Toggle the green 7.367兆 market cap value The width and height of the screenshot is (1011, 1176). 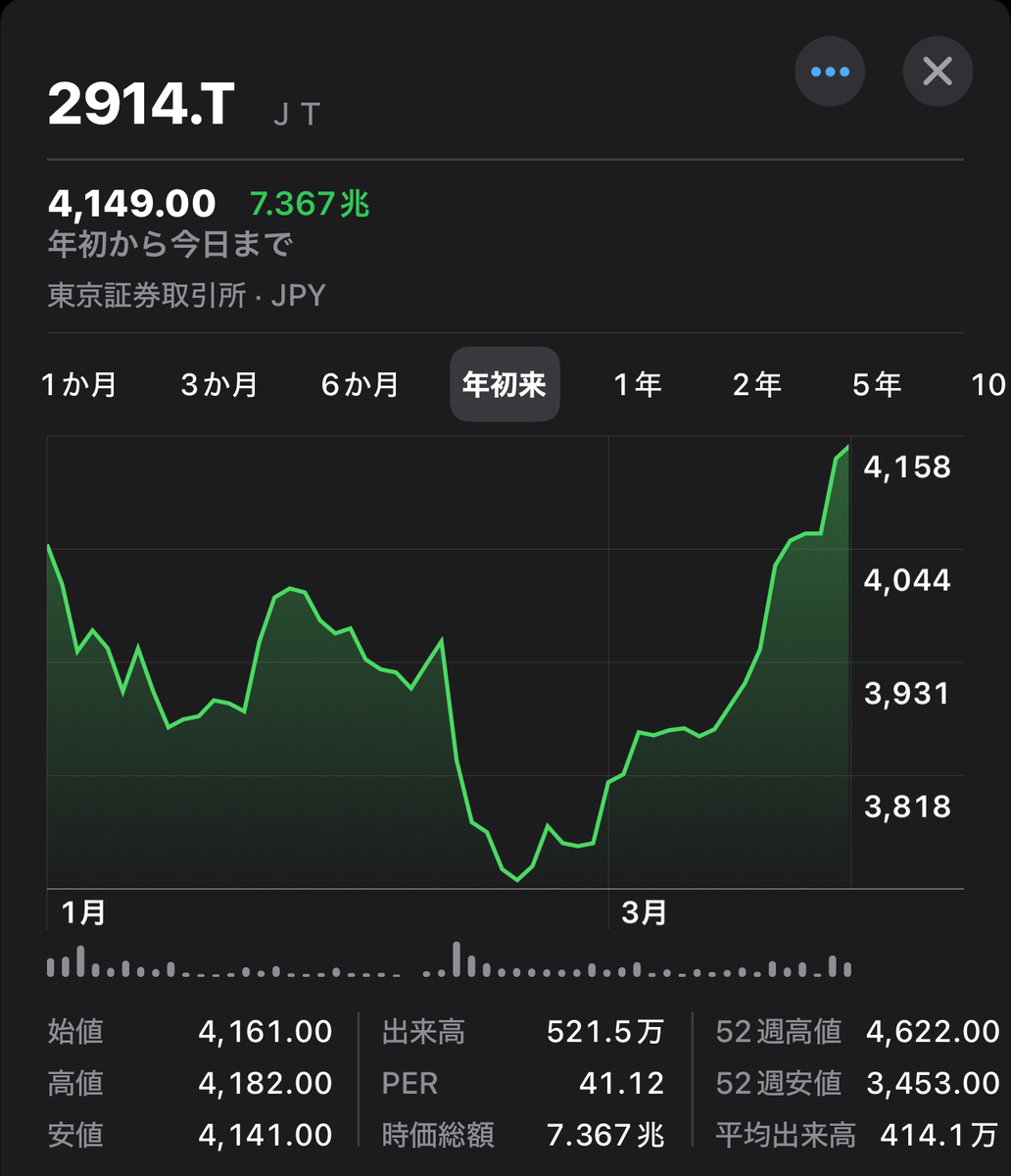pyautogui.click(x=310, y=204)
